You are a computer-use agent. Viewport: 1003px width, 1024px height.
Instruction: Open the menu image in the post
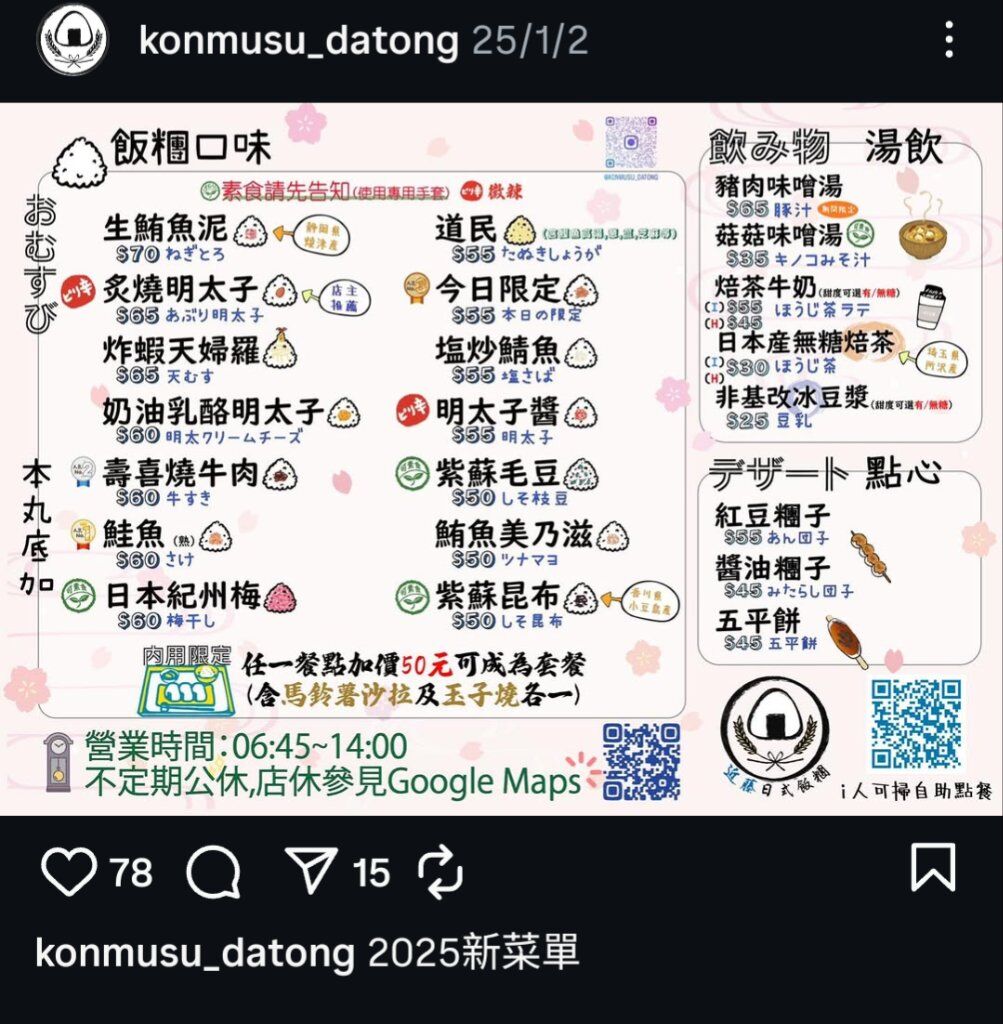click(501, 458)
